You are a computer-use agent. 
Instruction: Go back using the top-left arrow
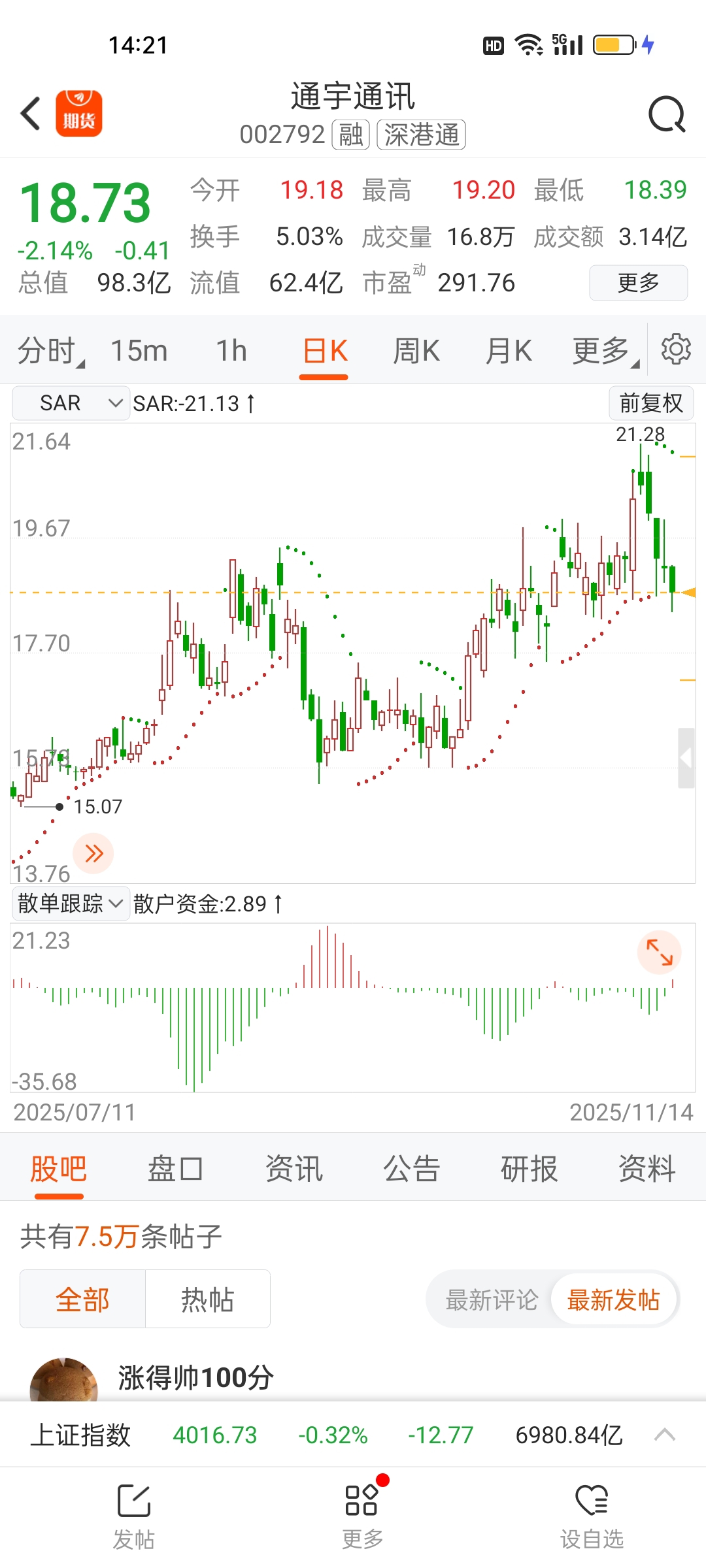click(x=31, y=114)
